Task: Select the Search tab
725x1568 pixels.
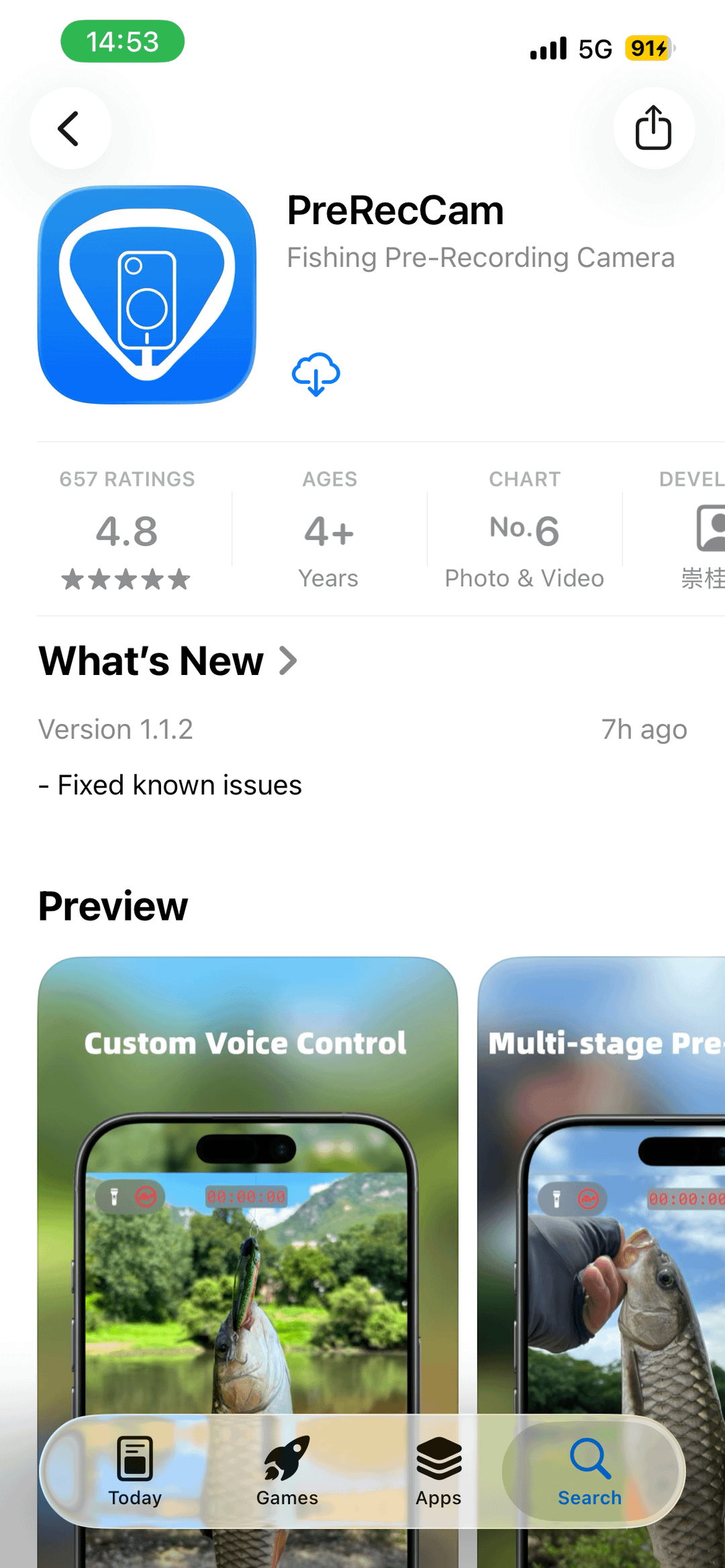Action: point(590,1471)
